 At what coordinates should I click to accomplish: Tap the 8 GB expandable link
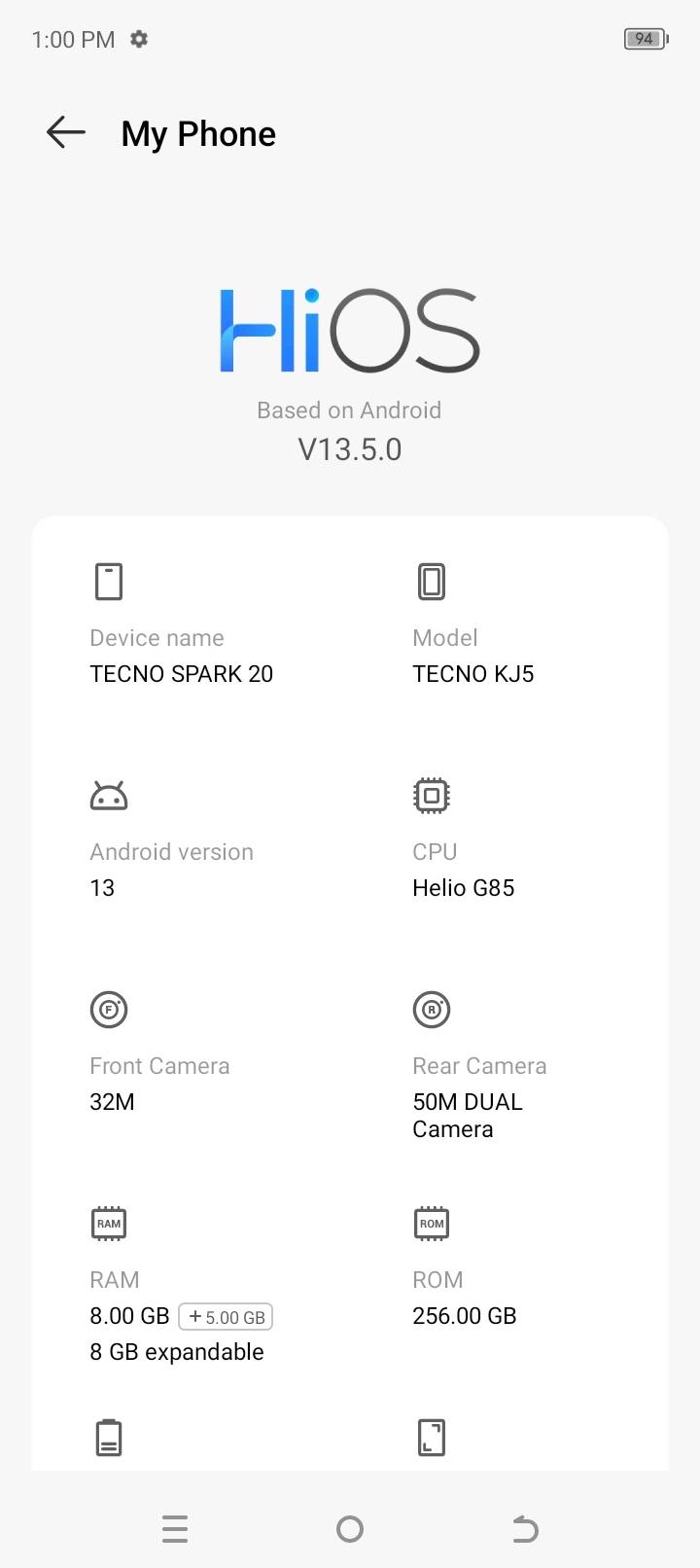coord(176,1351)
